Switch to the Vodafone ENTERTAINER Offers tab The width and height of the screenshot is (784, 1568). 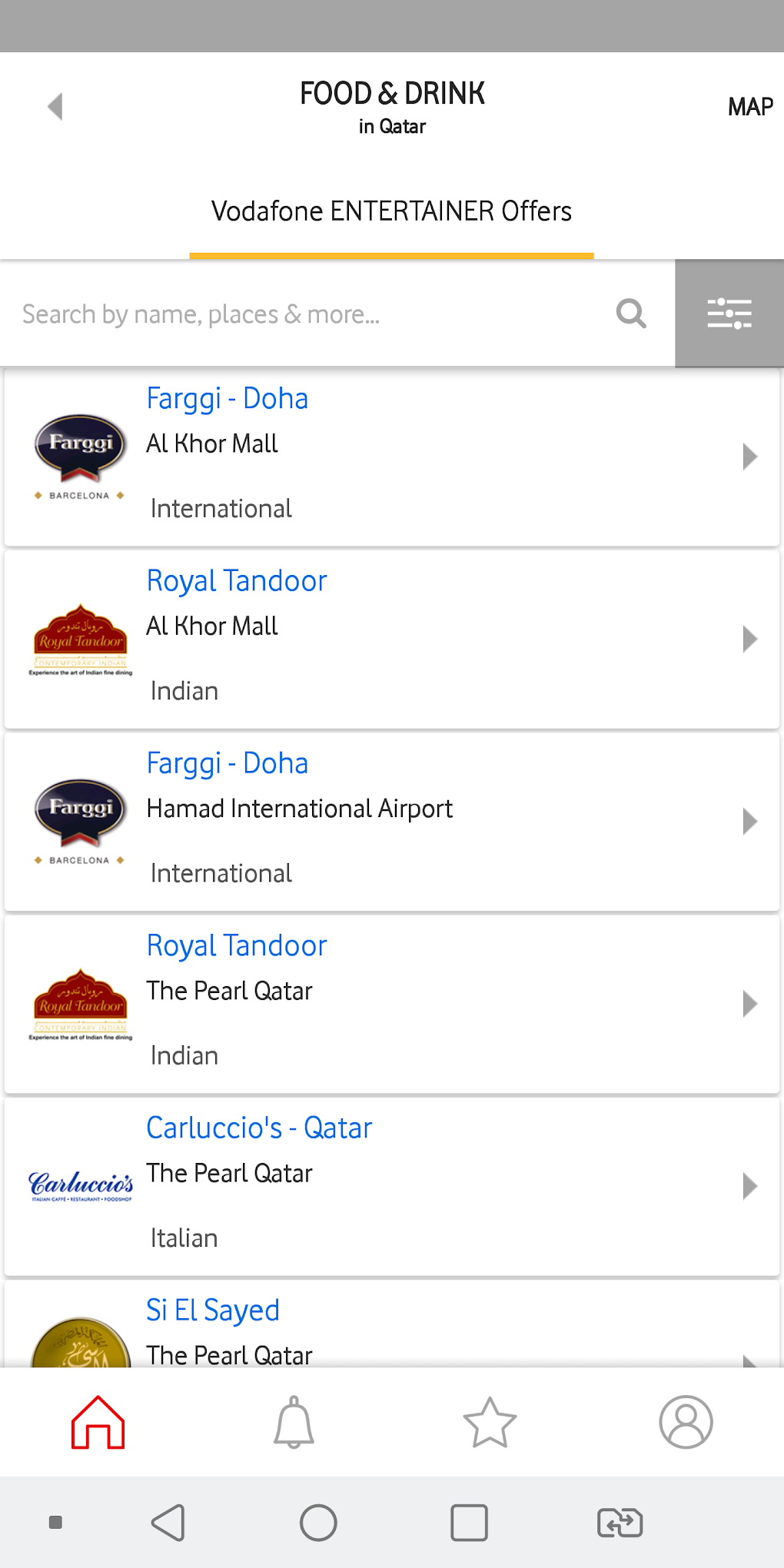point(392,210)
